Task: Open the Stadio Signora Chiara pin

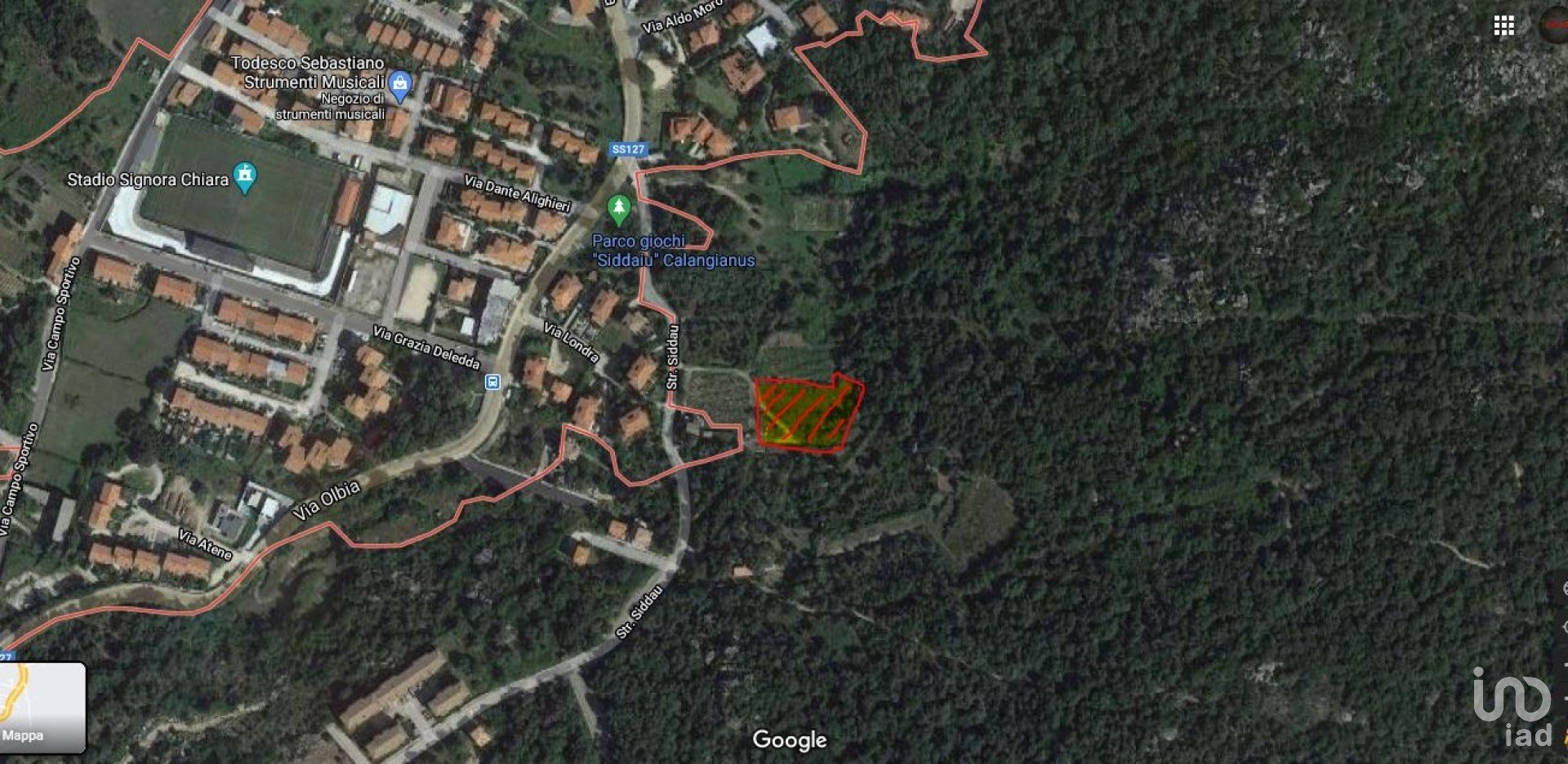Action: tap(244, 176)
